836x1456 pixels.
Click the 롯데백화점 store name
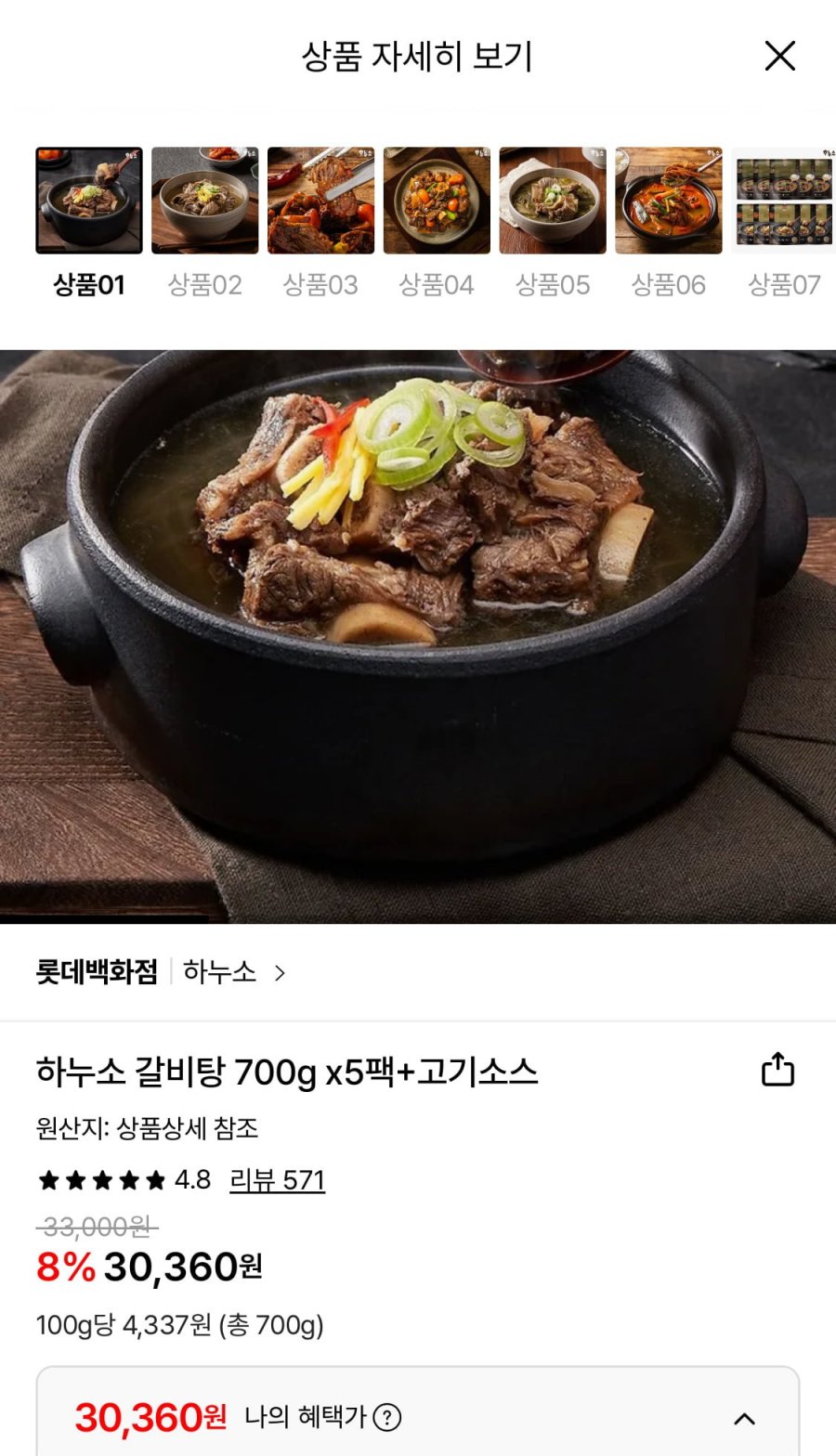tap(96, 972)
